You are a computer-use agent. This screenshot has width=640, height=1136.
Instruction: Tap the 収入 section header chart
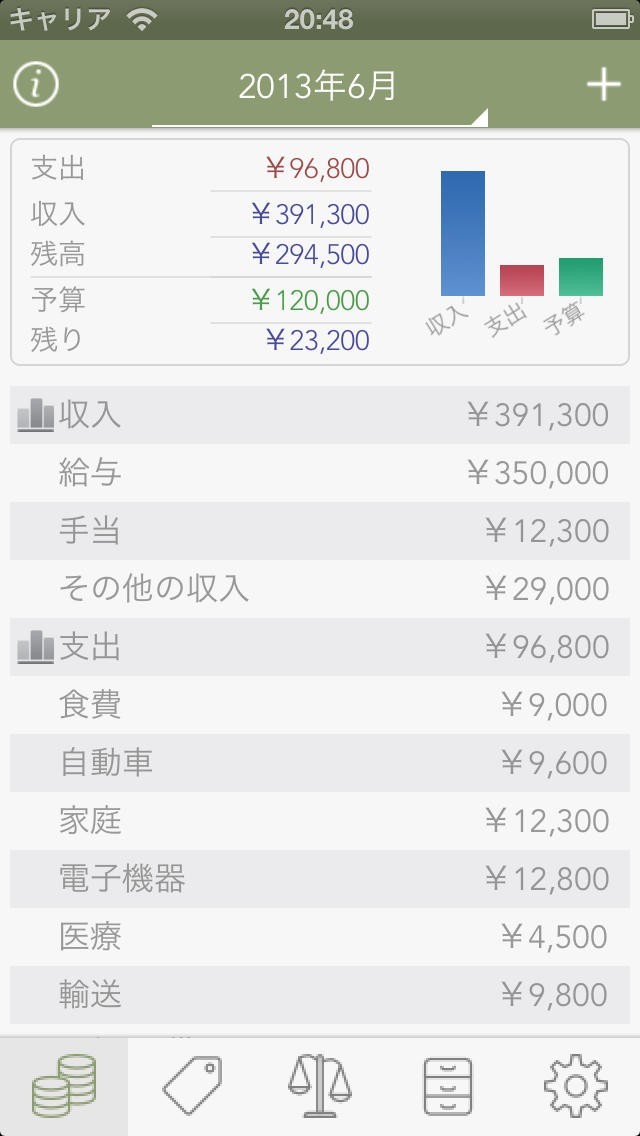[36, 415]
